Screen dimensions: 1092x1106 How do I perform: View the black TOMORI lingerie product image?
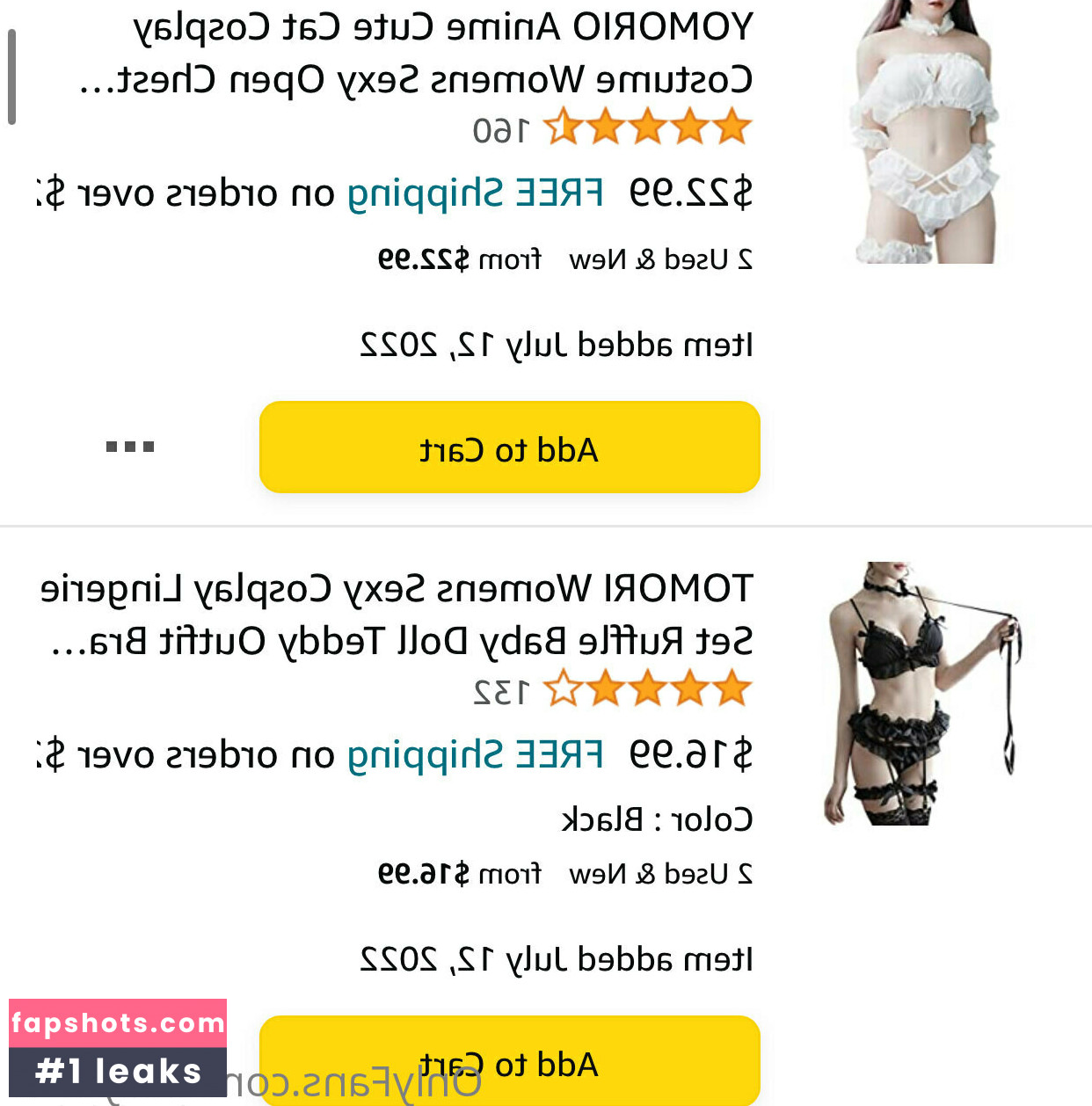coord(921,693)
